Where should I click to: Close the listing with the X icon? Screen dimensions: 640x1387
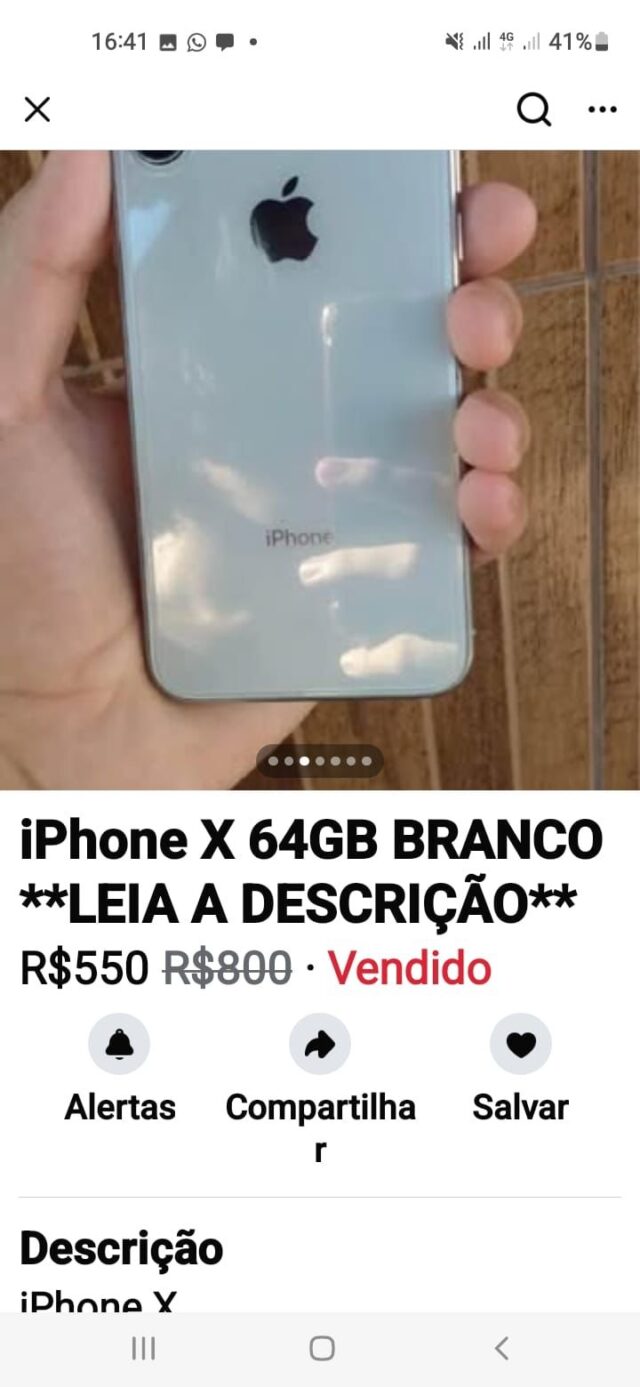pyautogui.click(x=37, y=109)
